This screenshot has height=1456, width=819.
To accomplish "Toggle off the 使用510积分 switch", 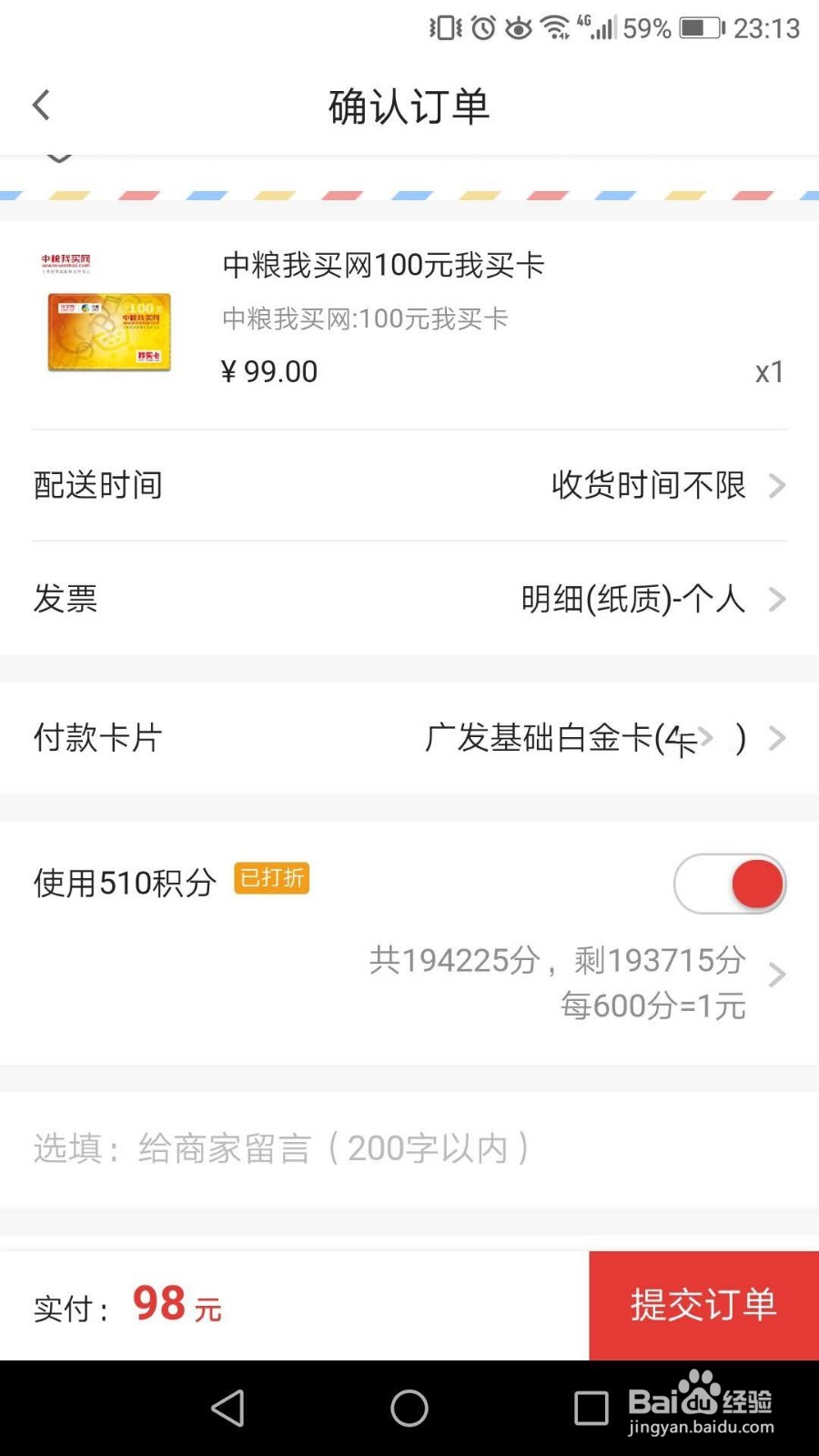I will [x=730, y=884].
